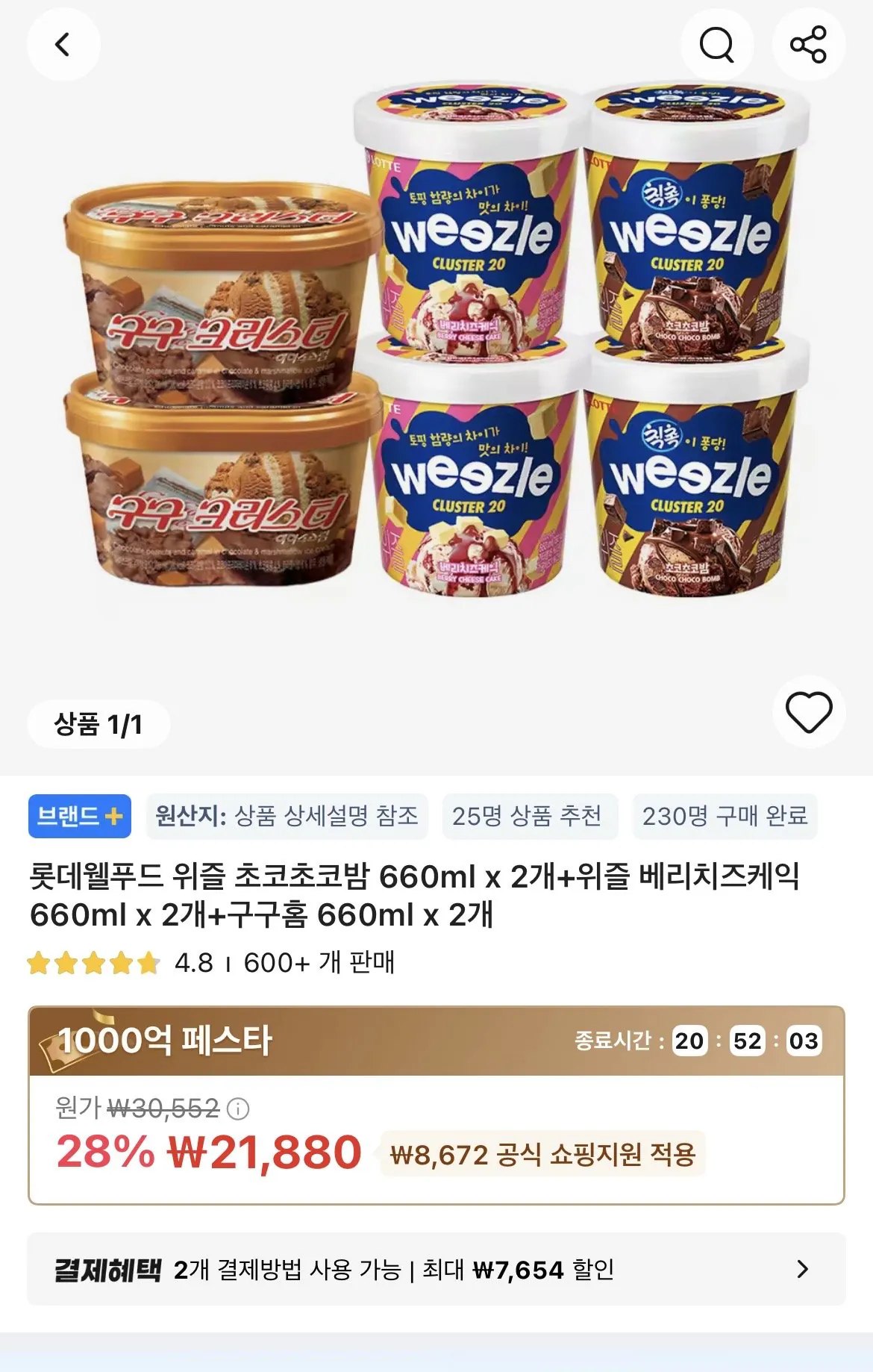Tap the 600+ 개 판매 sales count

tap(317, 965)
